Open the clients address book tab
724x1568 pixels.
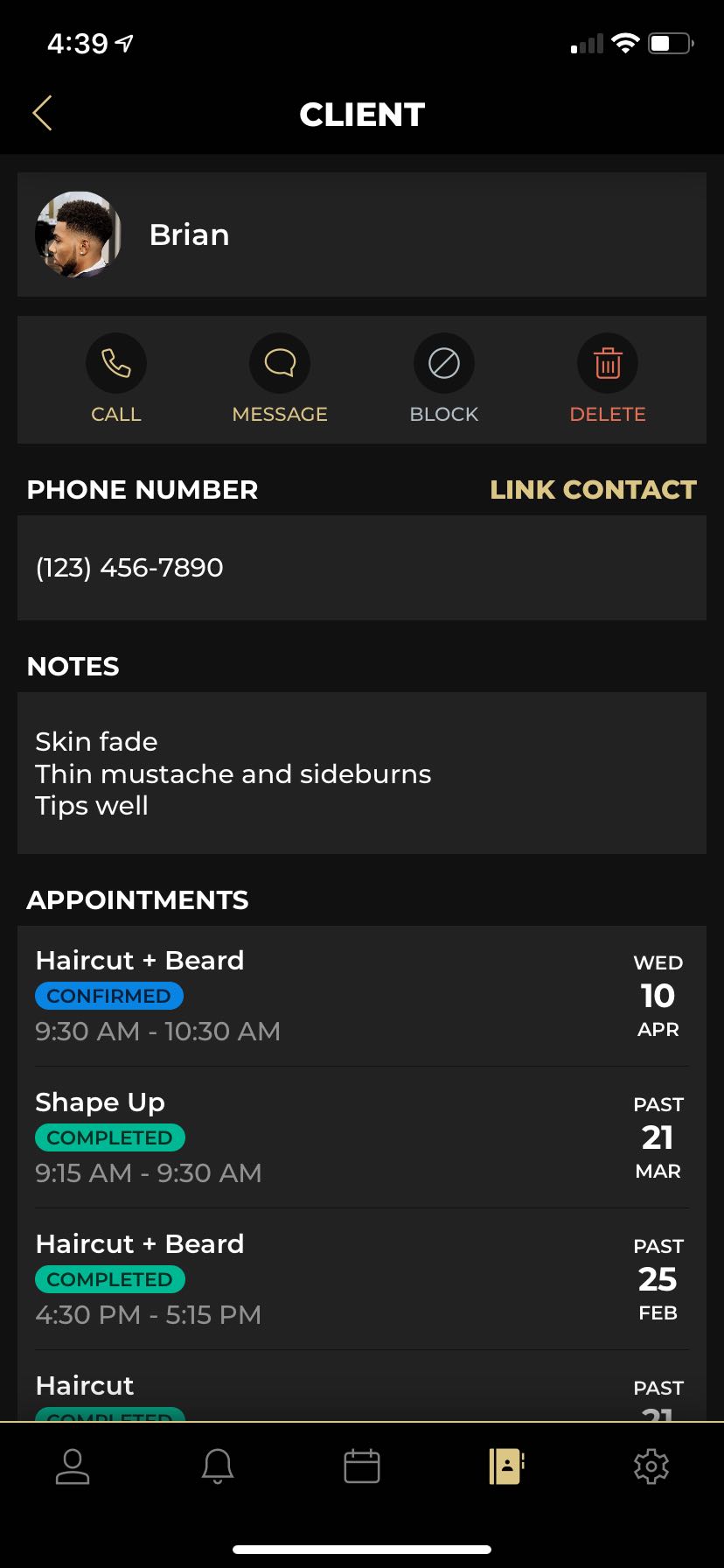click(506, 1466)
